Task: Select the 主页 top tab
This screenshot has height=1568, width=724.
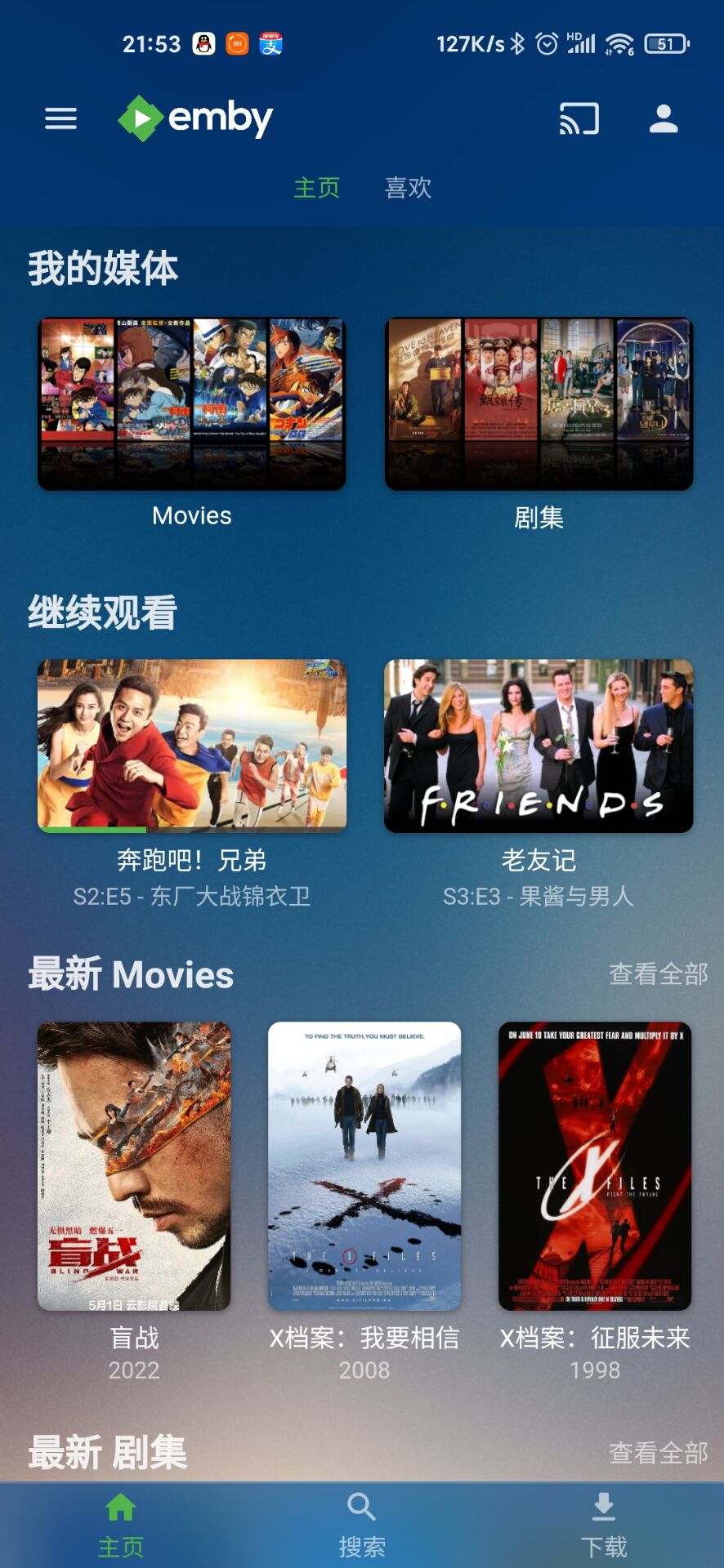Action: coord(316,188)
